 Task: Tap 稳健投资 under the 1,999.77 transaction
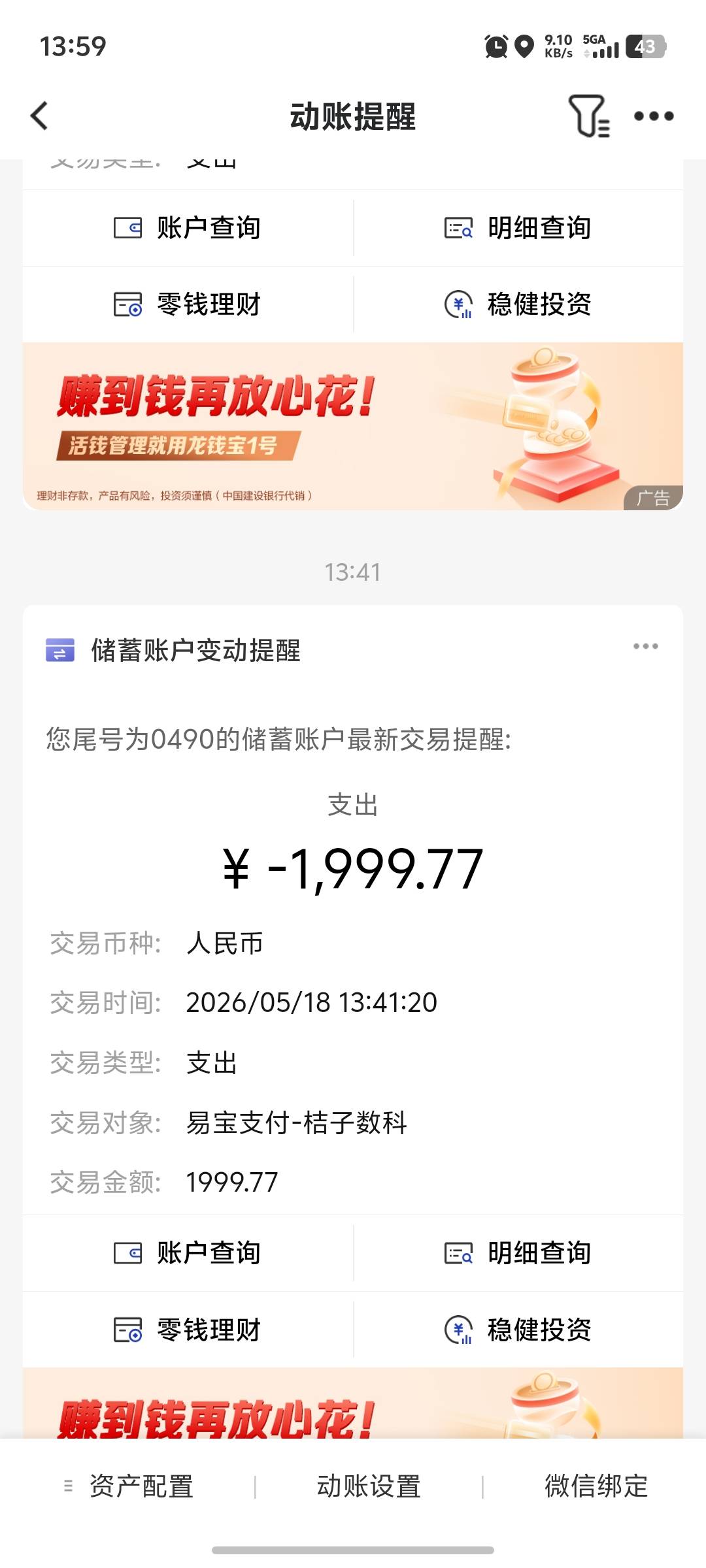click(x=518, y=1330)
